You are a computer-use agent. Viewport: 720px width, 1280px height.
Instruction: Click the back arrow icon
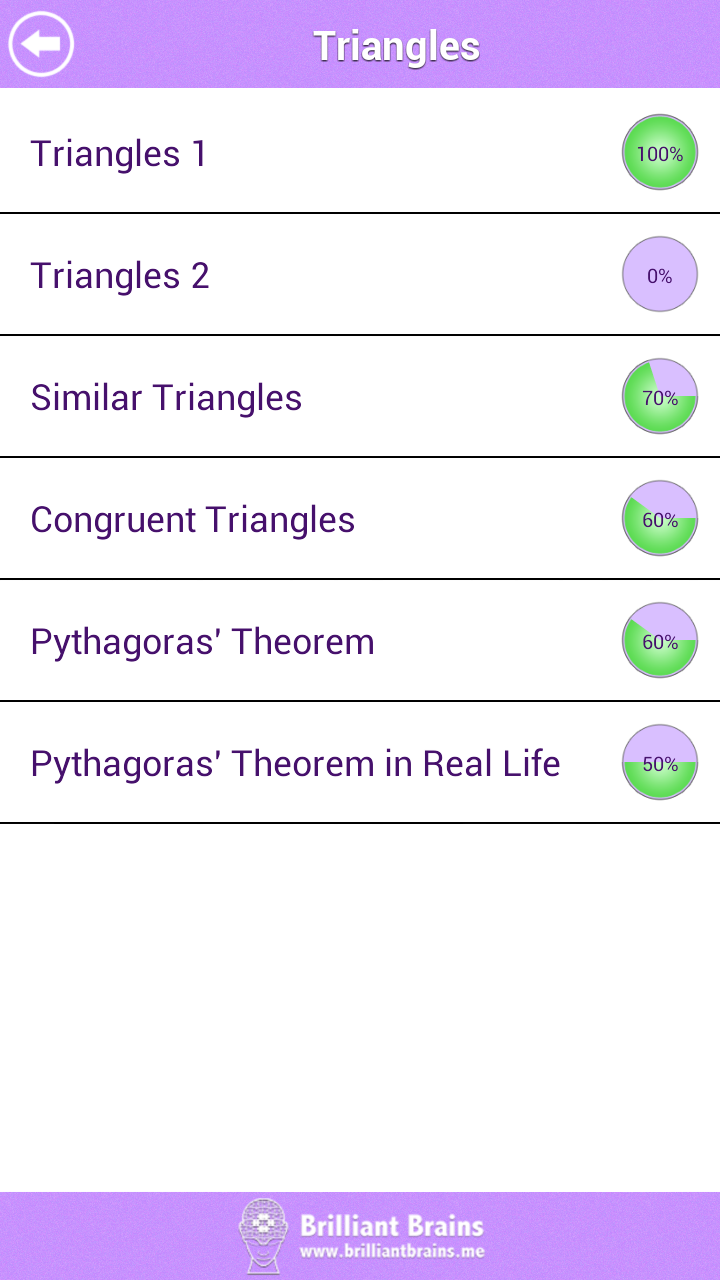[x=41, y=44]
